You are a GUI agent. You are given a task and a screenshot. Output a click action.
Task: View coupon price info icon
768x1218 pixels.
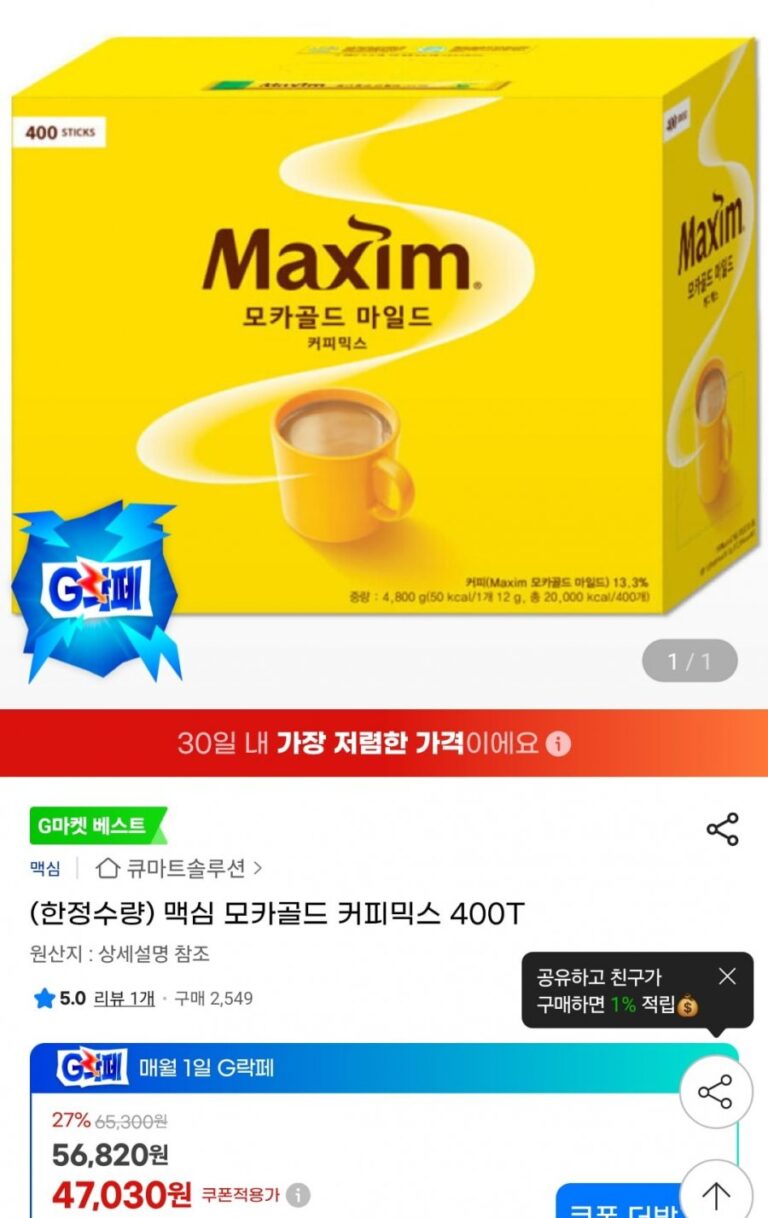point(298,1195)
